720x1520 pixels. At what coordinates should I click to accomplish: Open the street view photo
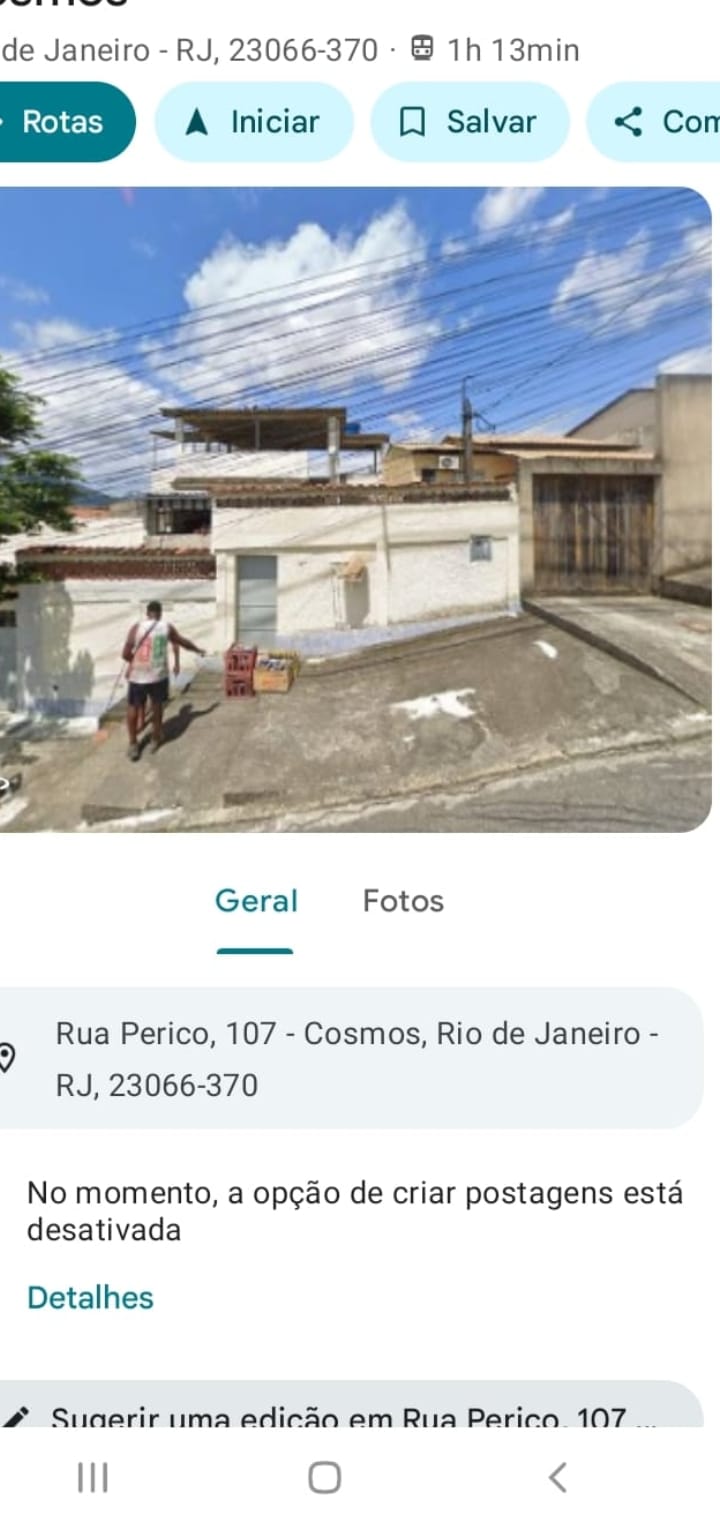click(355, 510)
